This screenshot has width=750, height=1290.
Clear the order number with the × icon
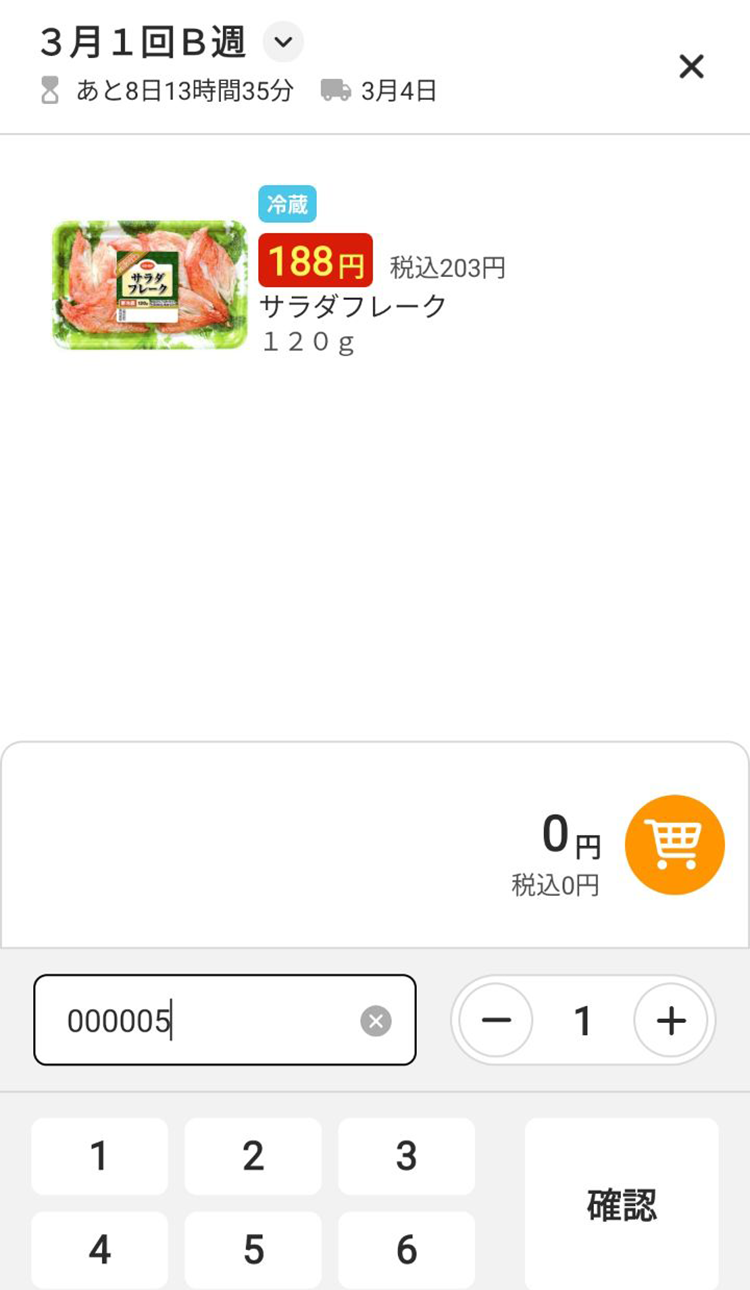pos(375,1020)
